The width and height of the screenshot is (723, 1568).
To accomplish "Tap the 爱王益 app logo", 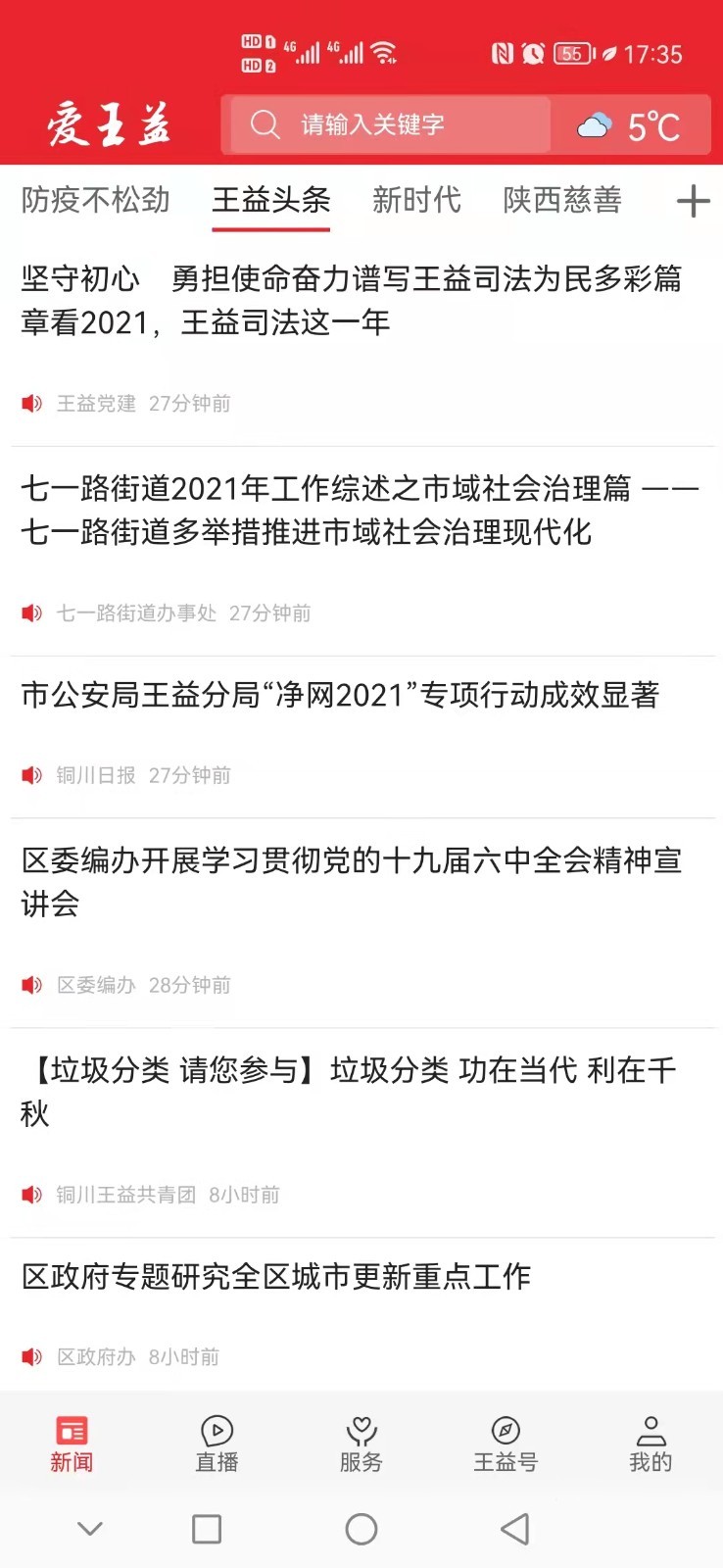I will 108,124.
